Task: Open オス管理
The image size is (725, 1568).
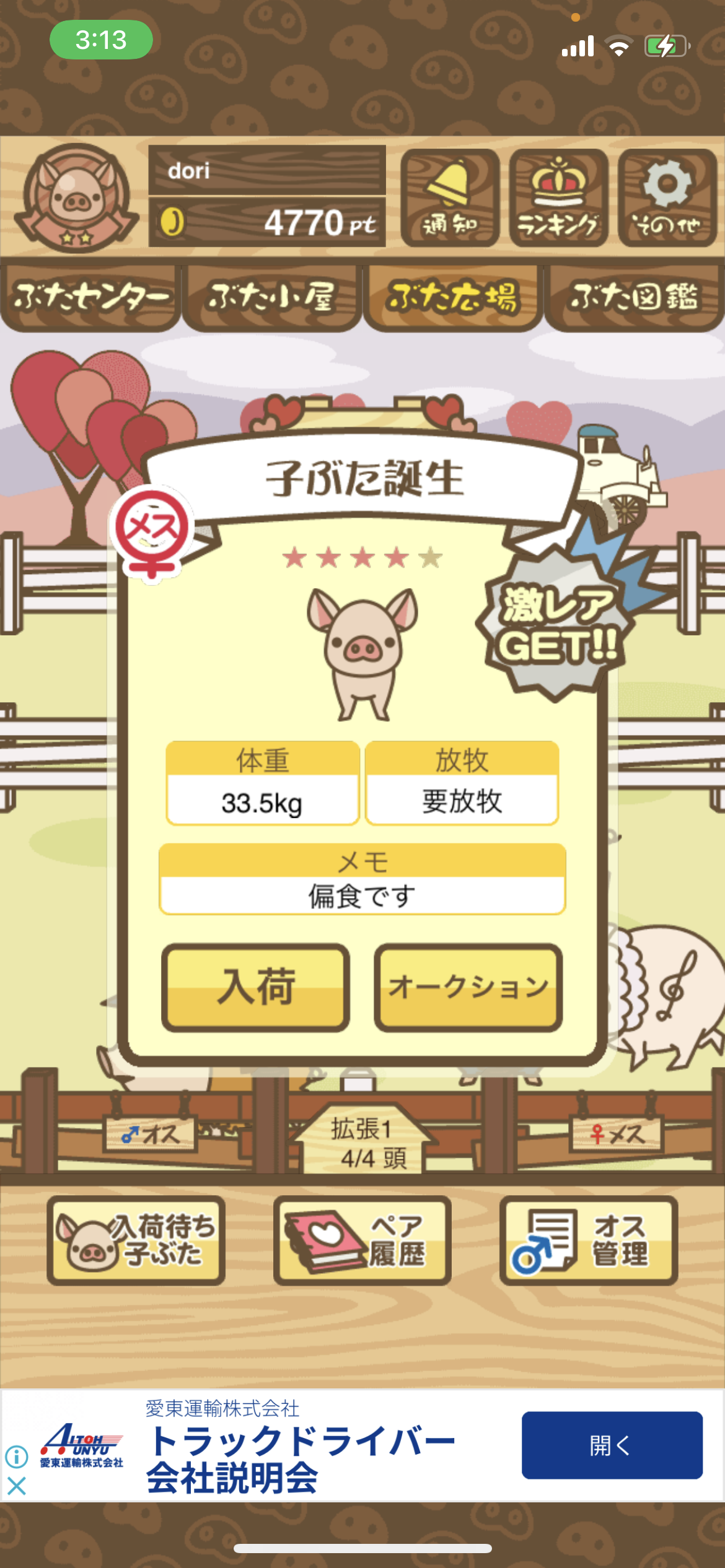Action: 589,1240
